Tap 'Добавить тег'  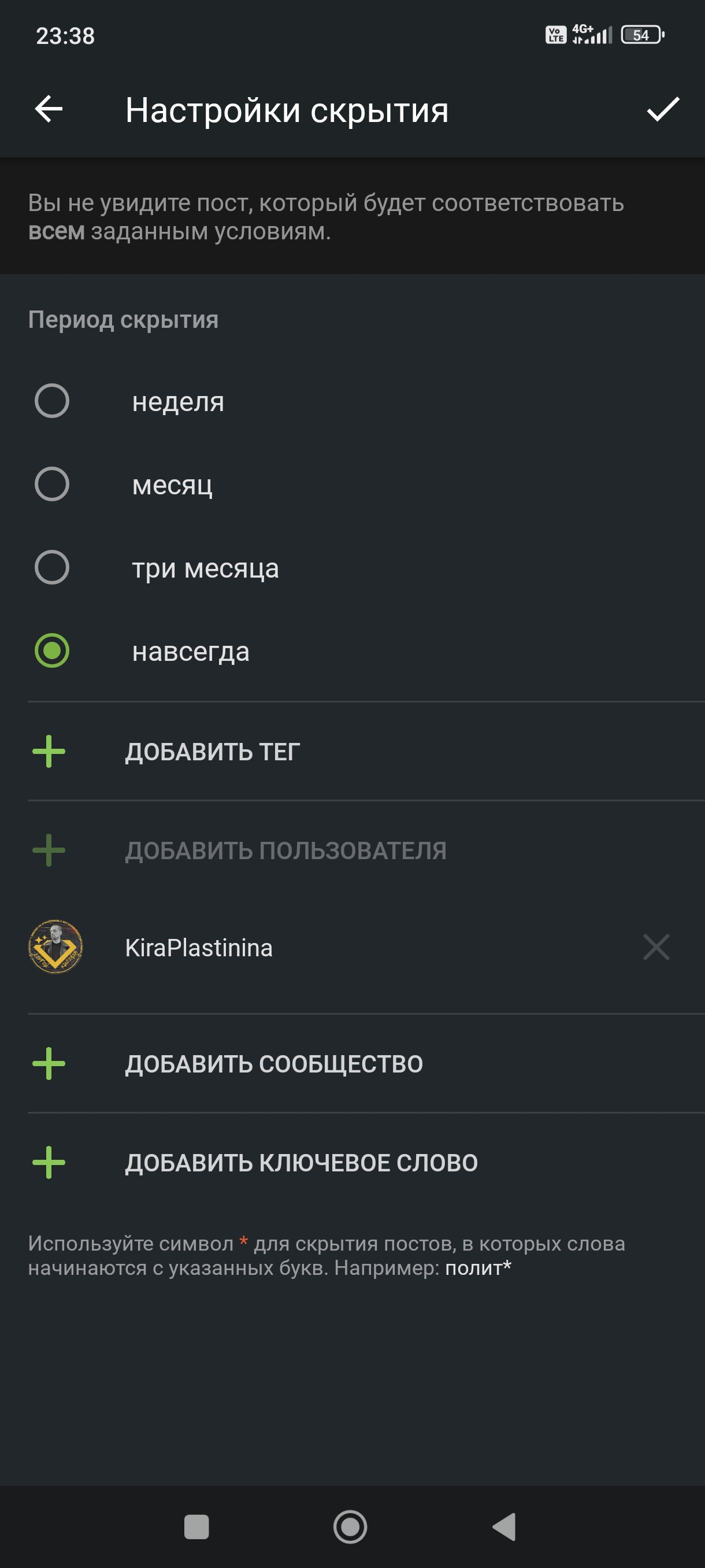[x=212, y=752]
